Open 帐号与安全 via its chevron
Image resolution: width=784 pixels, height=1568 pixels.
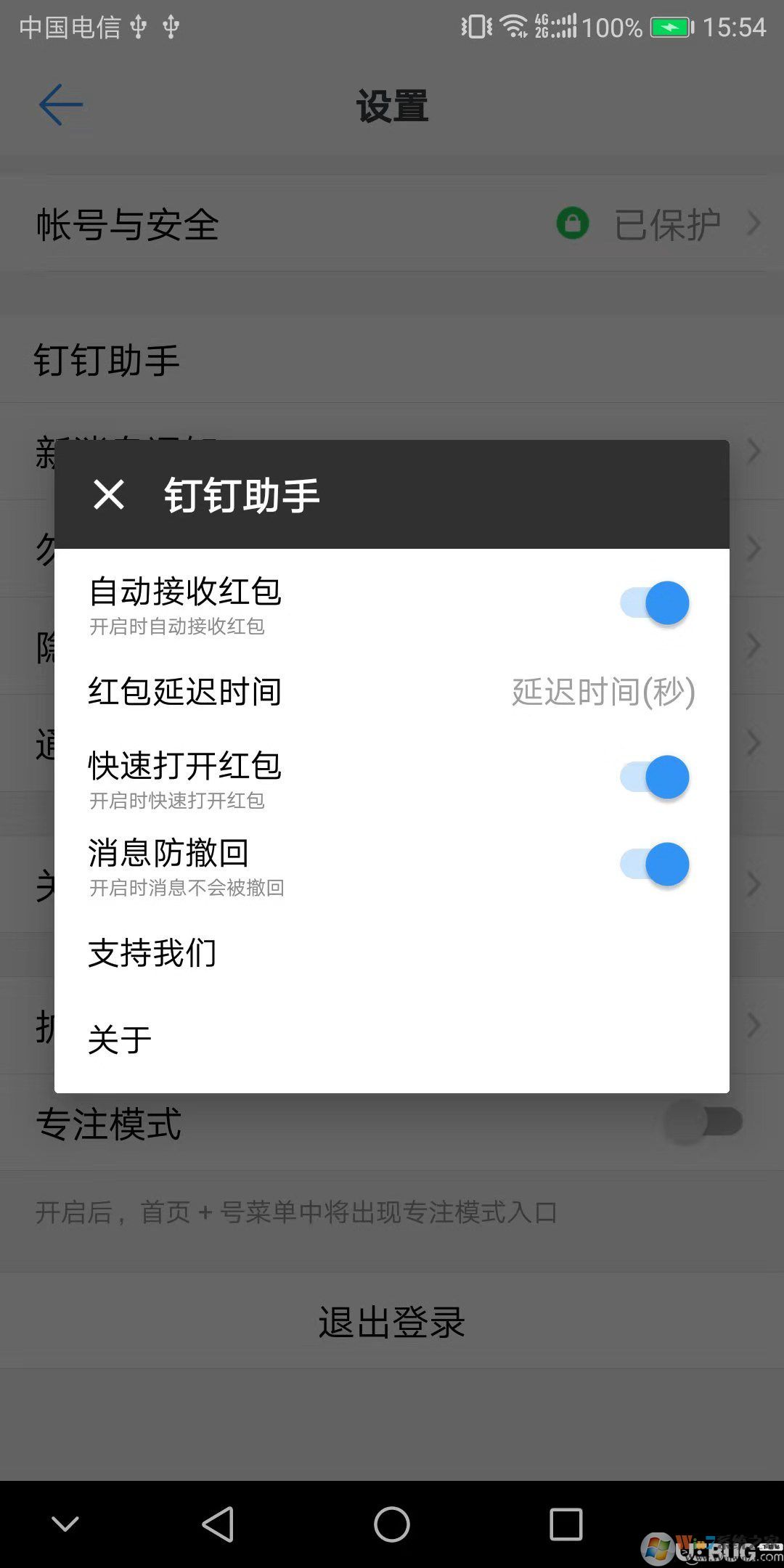(753, 224)
